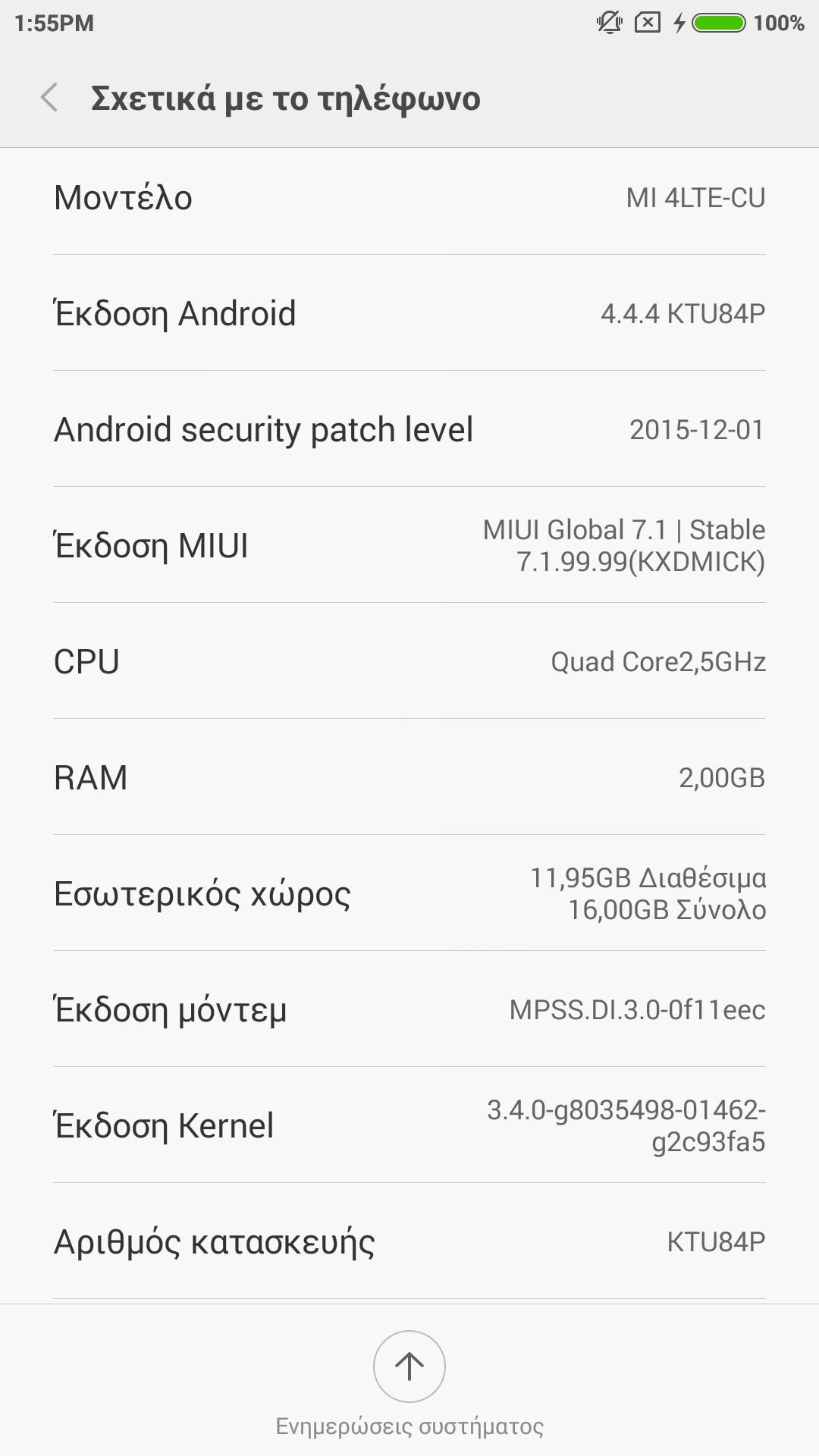Tap the Έκδοση Kernel row
The width and height of the screenshot is (819, 1456).
tap(409, 1125)
